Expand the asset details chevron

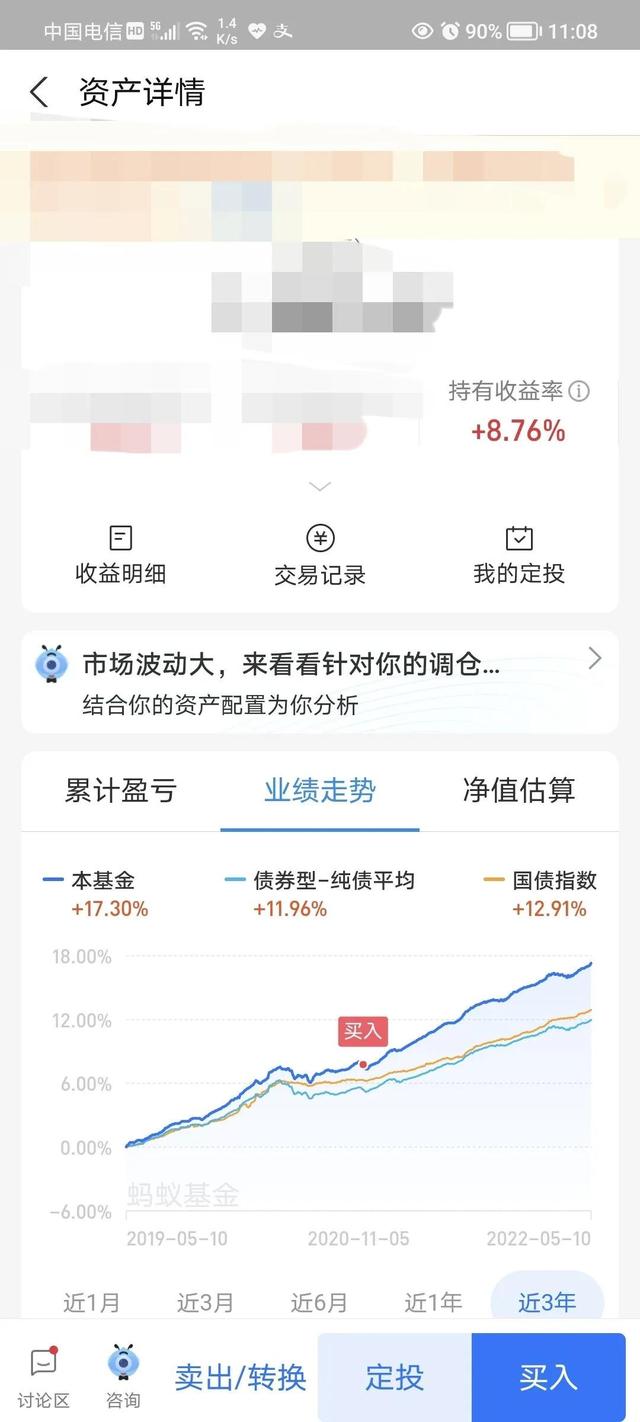(x=320, y=486)
